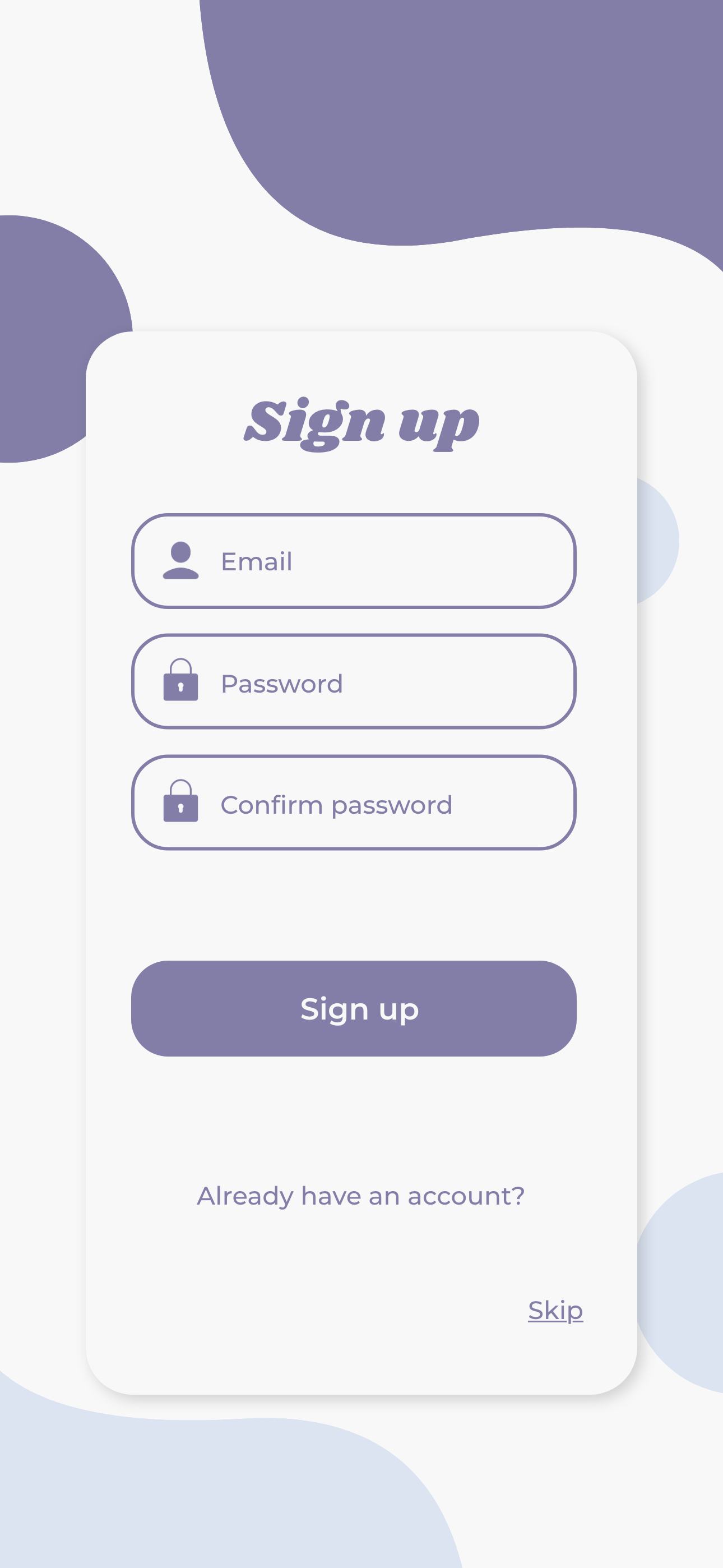This screenshot has width=723, height=1568.
Task: Open the Already have an account link
Action: click(360, 1196)
